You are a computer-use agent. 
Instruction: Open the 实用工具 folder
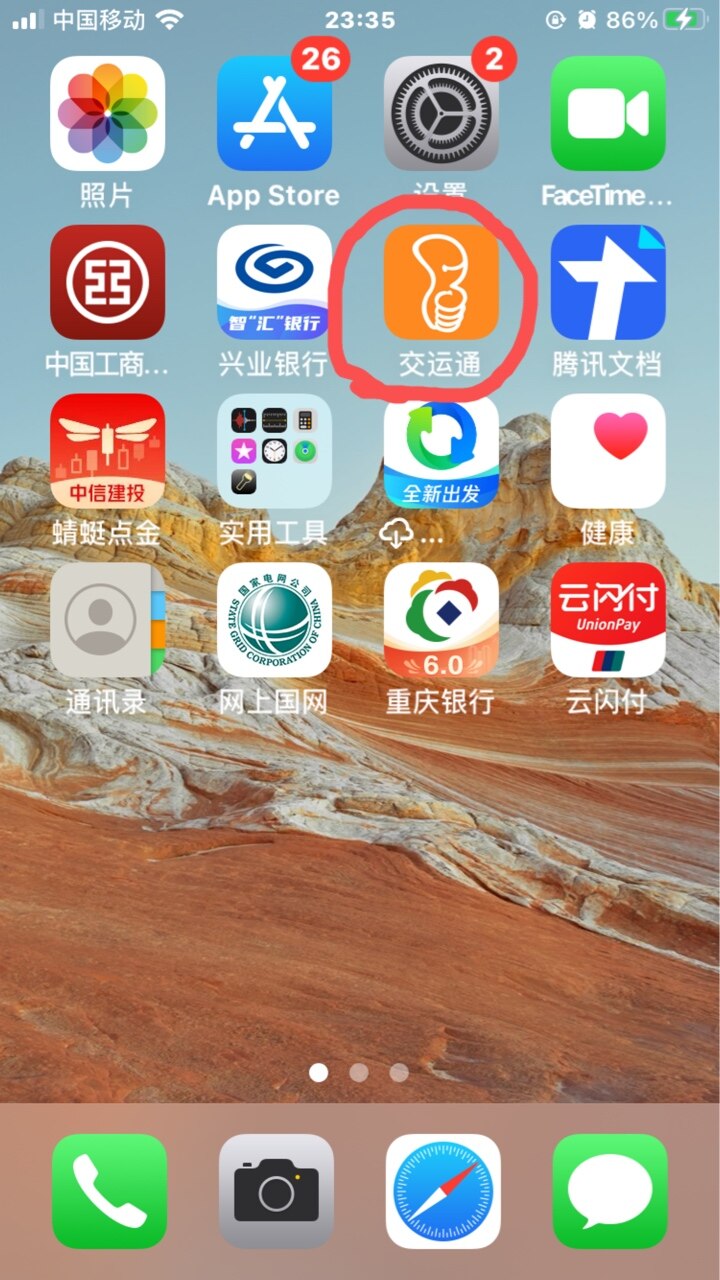tap(274, 451)
